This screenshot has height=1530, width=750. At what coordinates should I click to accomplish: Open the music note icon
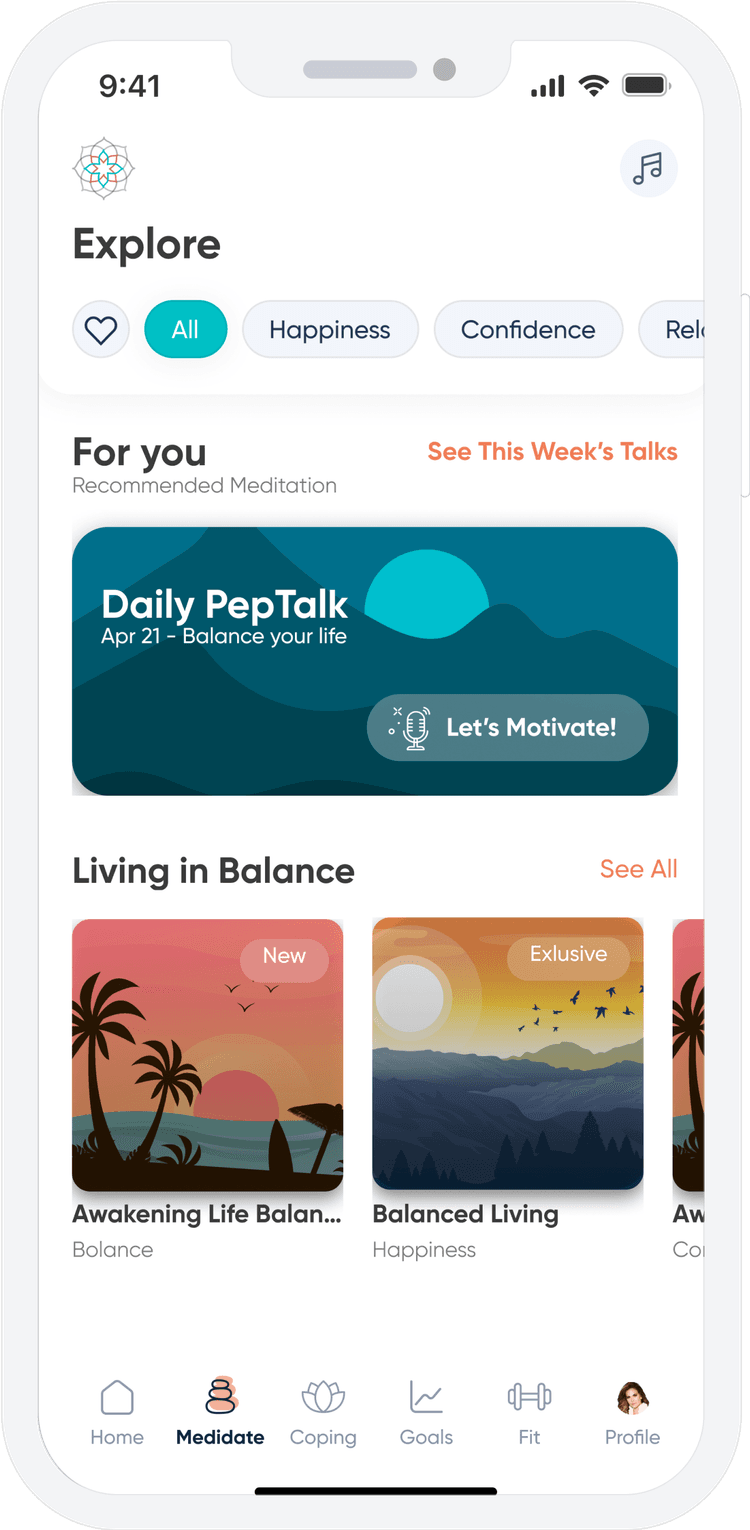tap(648, 168)
